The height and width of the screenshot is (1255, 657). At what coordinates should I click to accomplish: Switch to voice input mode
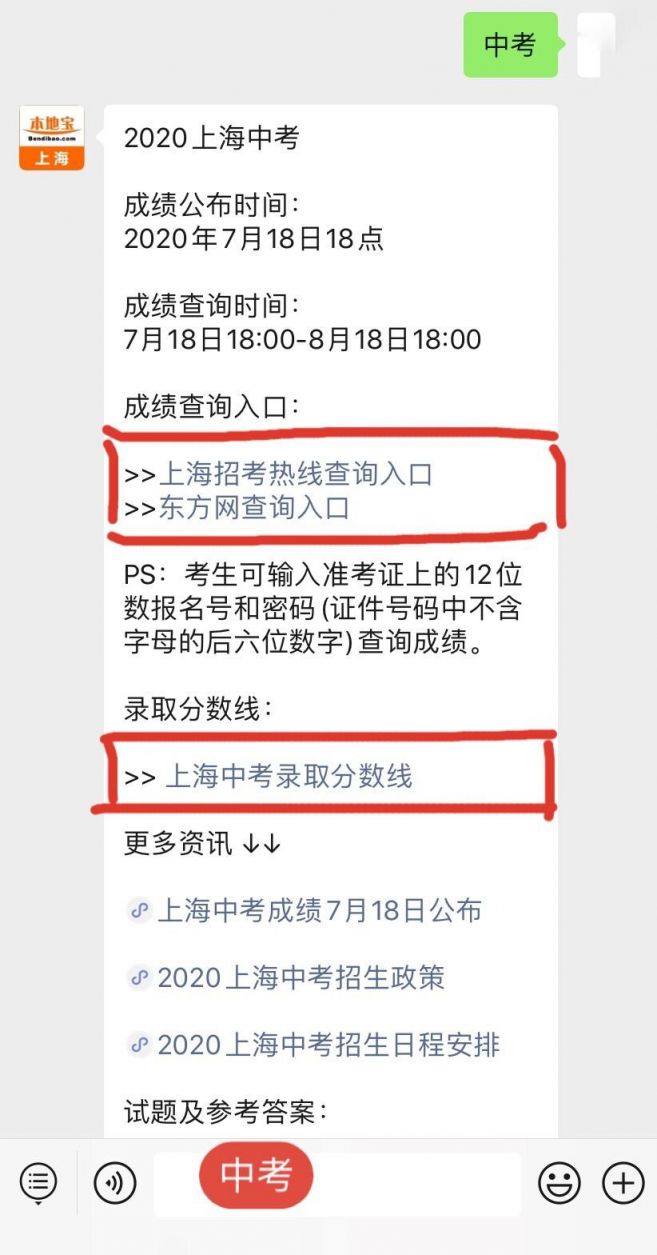(115, 1184)
